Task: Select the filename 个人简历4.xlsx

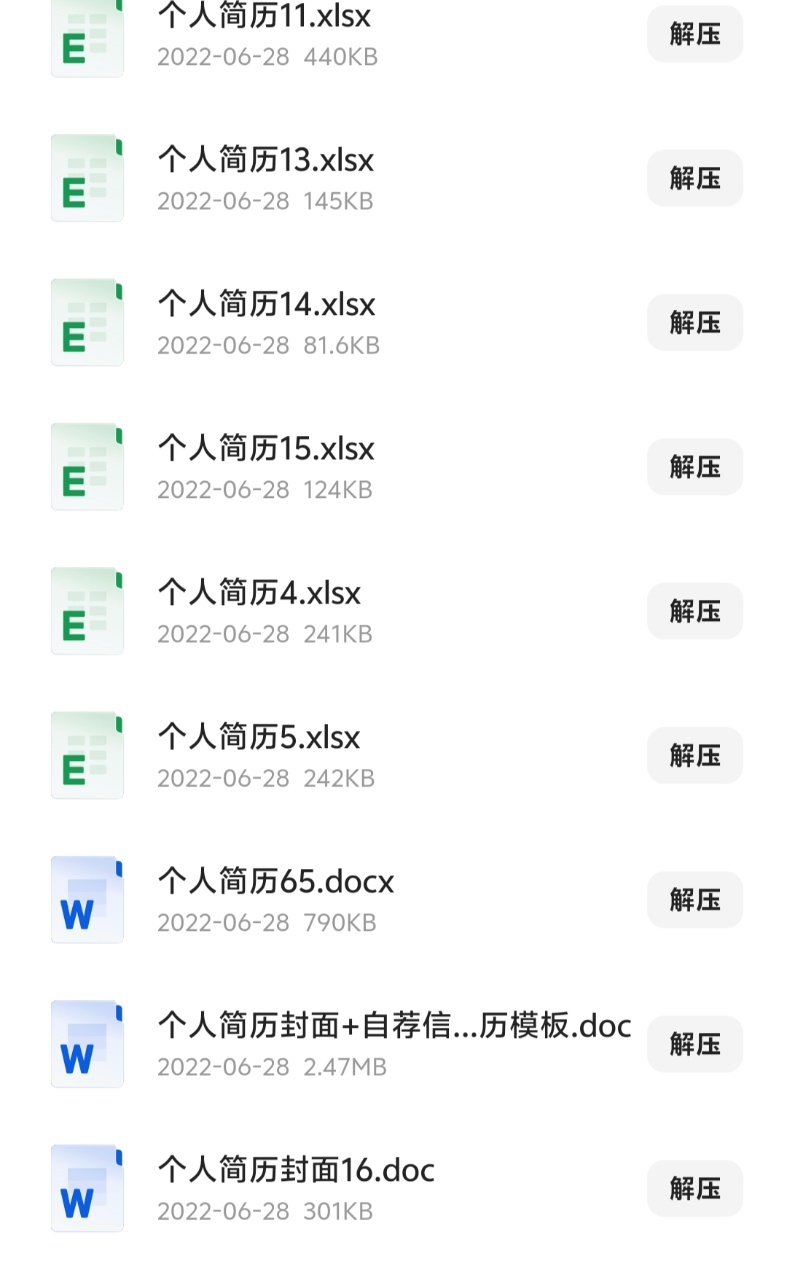Action: tap(260, 593)
